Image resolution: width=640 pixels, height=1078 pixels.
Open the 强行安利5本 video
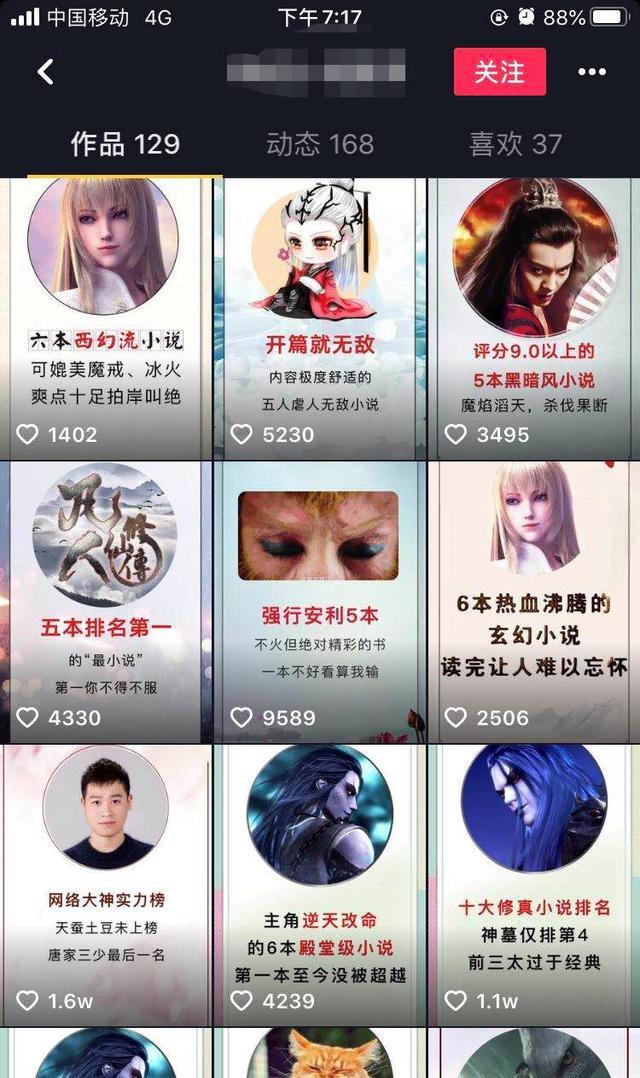[320, 600]
